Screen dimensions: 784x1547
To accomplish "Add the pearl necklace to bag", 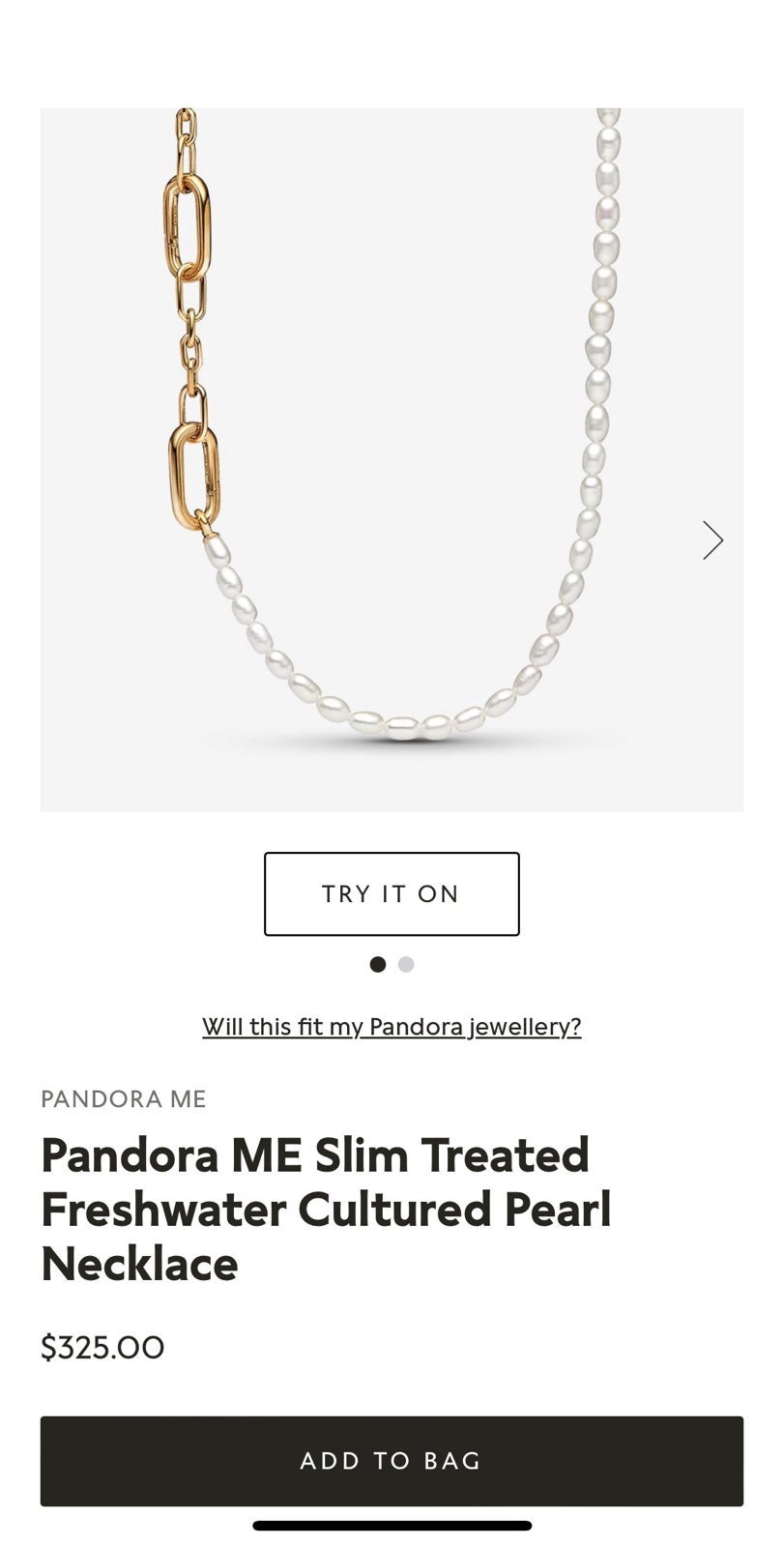I will click(x=392, y=1461).
